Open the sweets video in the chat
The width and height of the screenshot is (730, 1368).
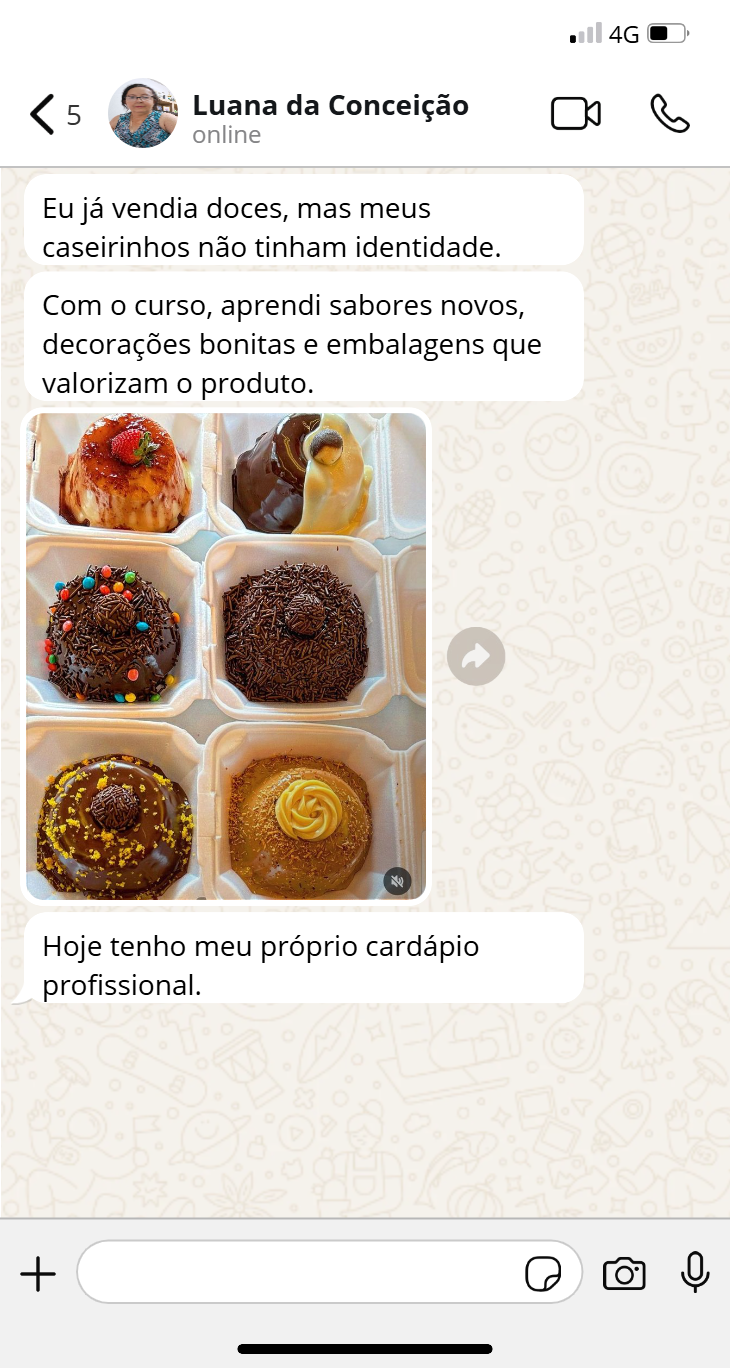[226, 655]
